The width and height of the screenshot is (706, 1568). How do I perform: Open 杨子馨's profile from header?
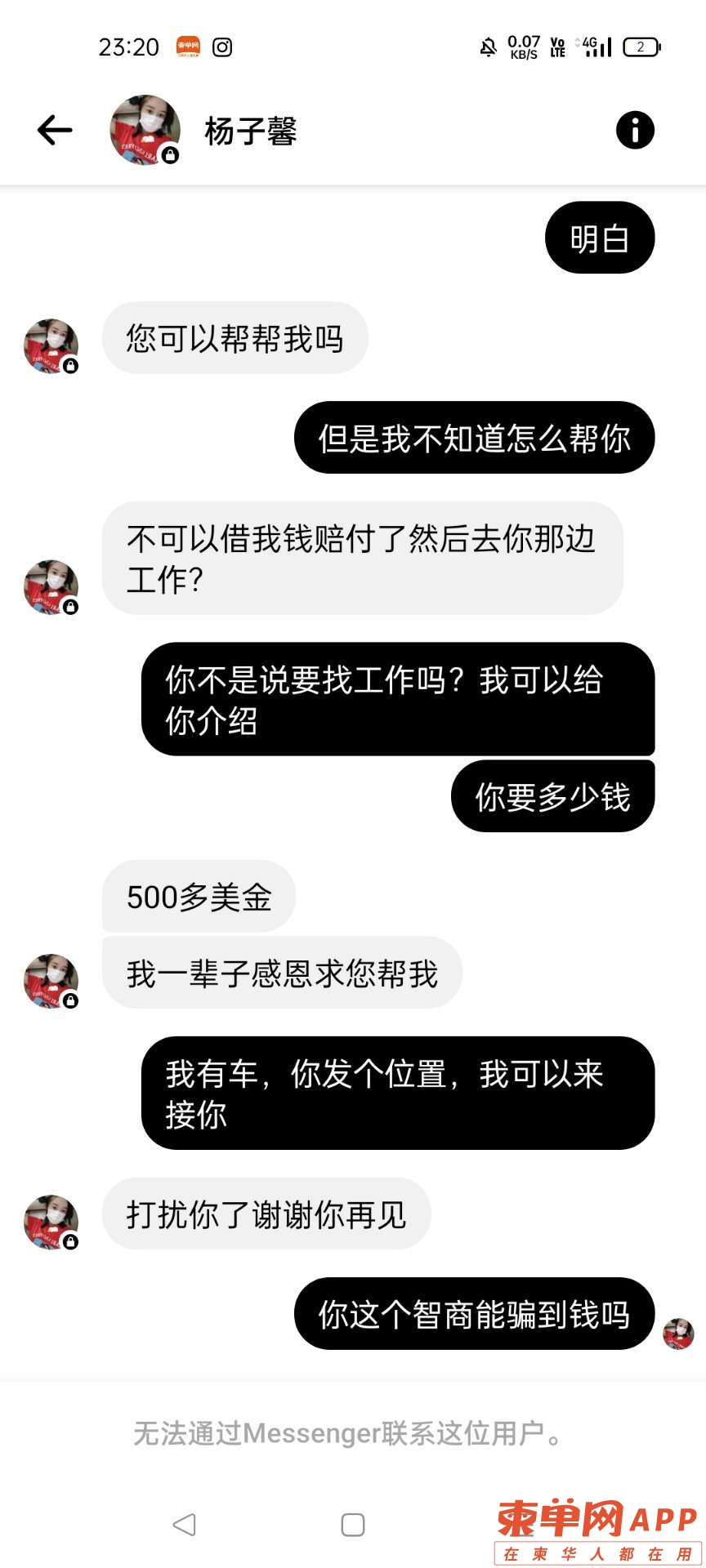click(x=249, y=131)
